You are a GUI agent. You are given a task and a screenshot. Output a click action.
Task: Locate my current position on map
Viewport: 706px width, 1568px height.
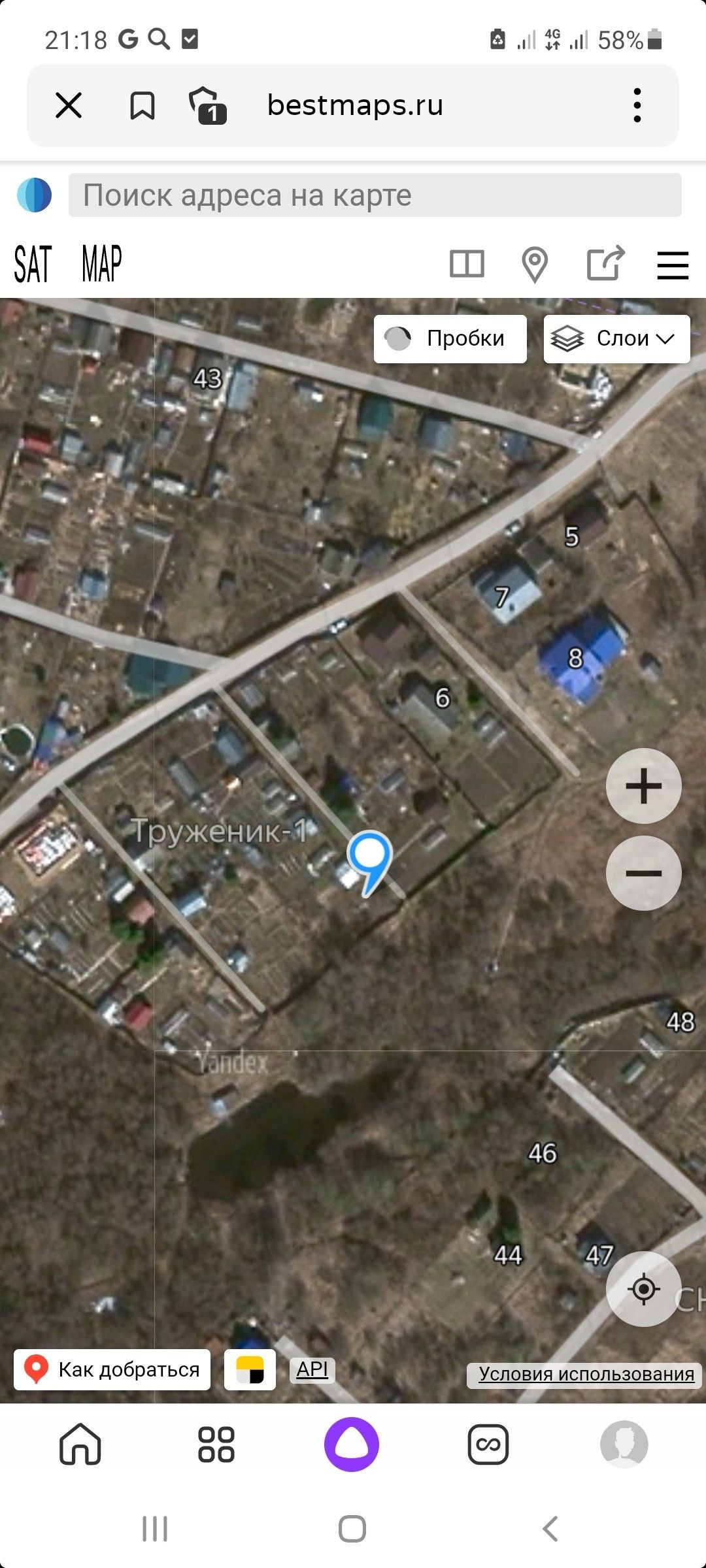coord(643,1288)
